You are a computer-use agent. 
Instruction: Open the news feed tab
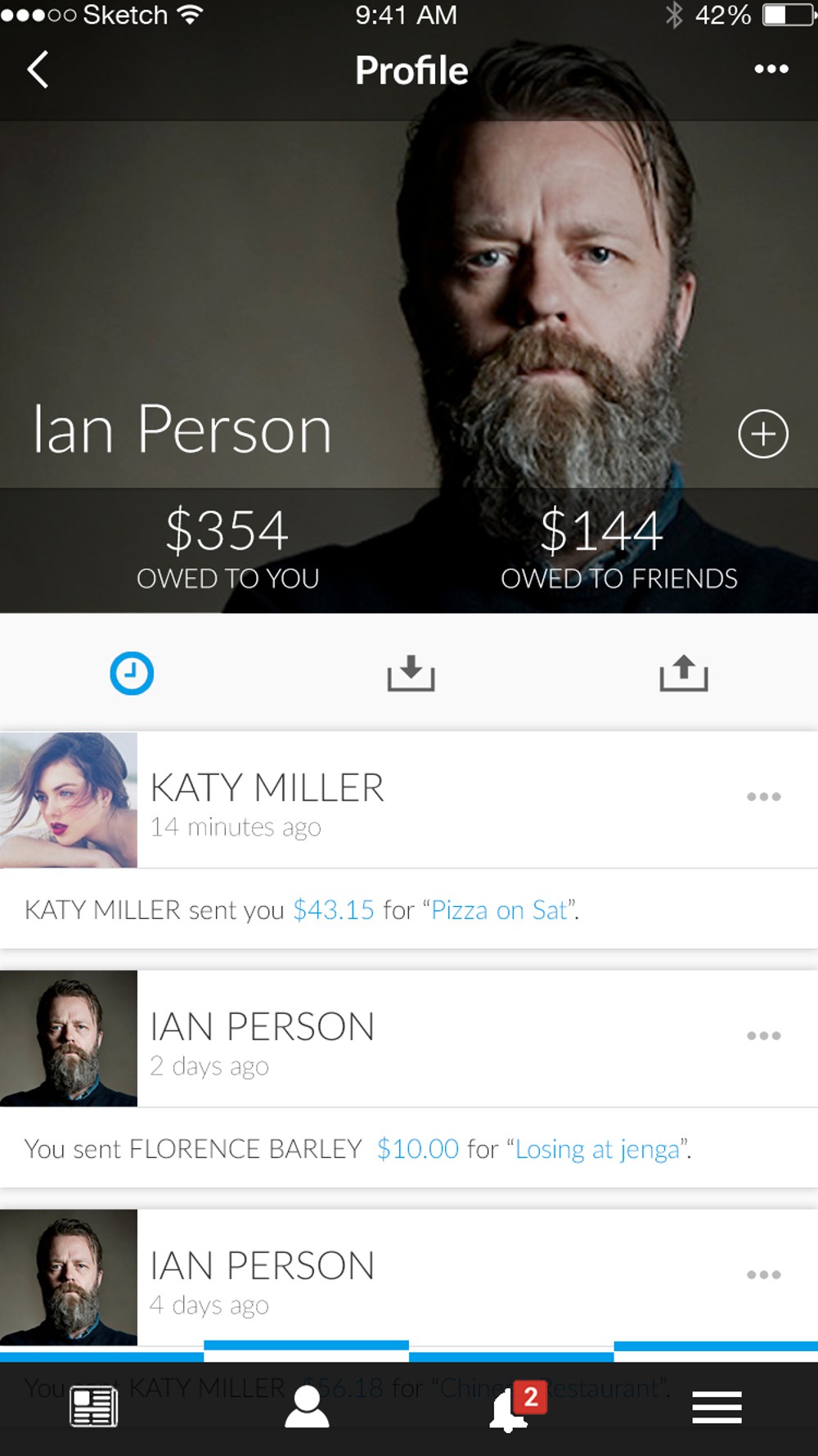point(94,1407)
